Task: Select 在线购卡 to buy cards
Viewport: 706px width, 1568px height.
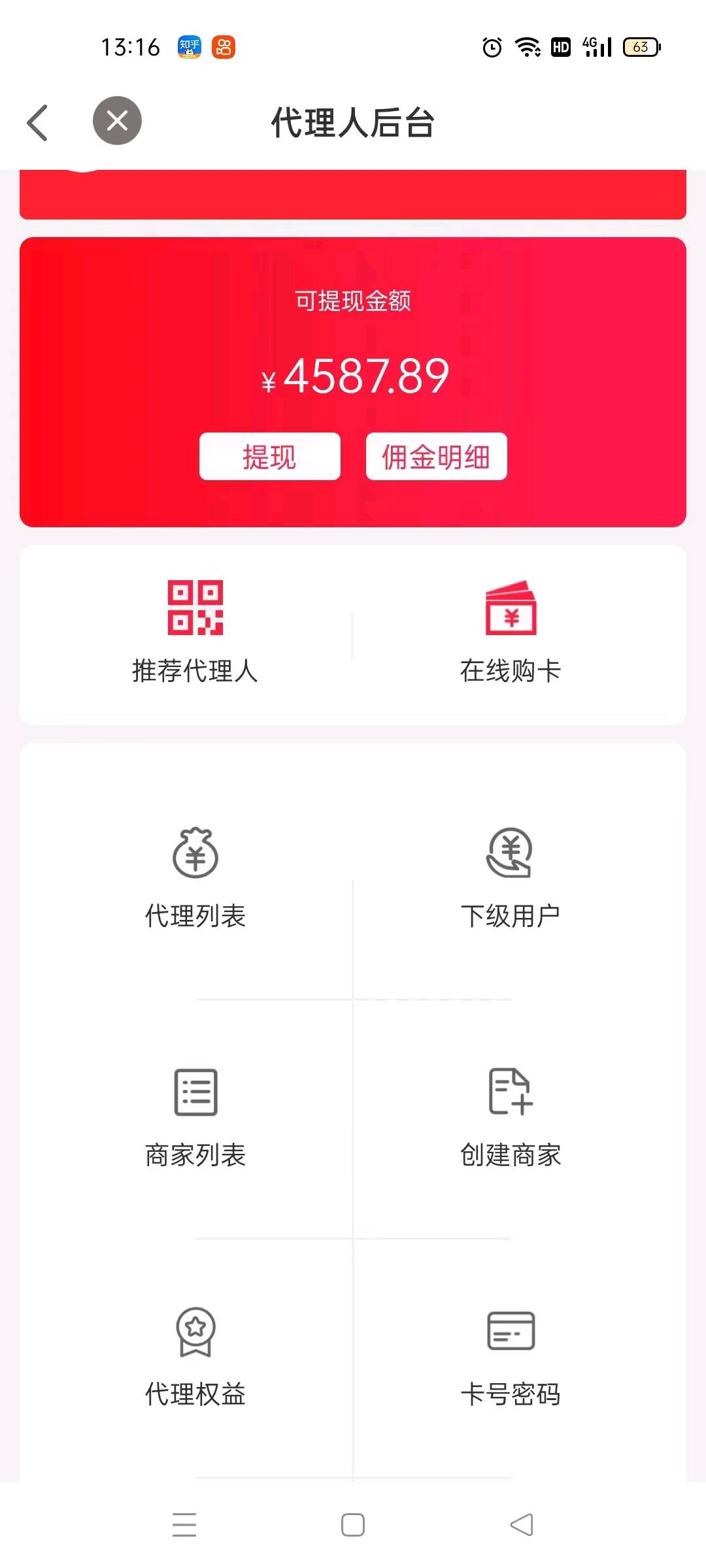Action: coord(511,632)
